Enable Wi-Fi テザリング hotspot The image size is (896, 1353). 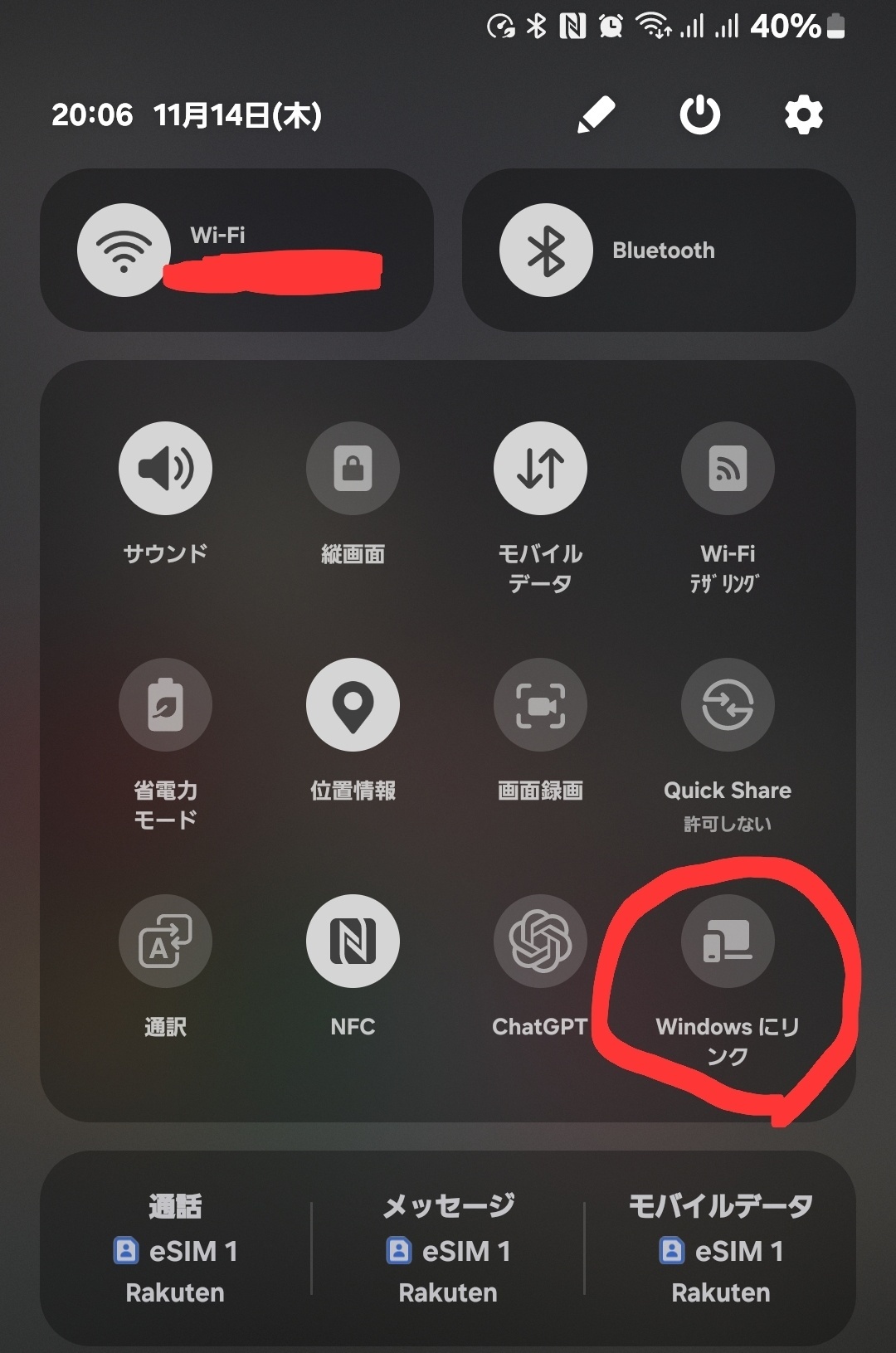[x=728, y=469]
